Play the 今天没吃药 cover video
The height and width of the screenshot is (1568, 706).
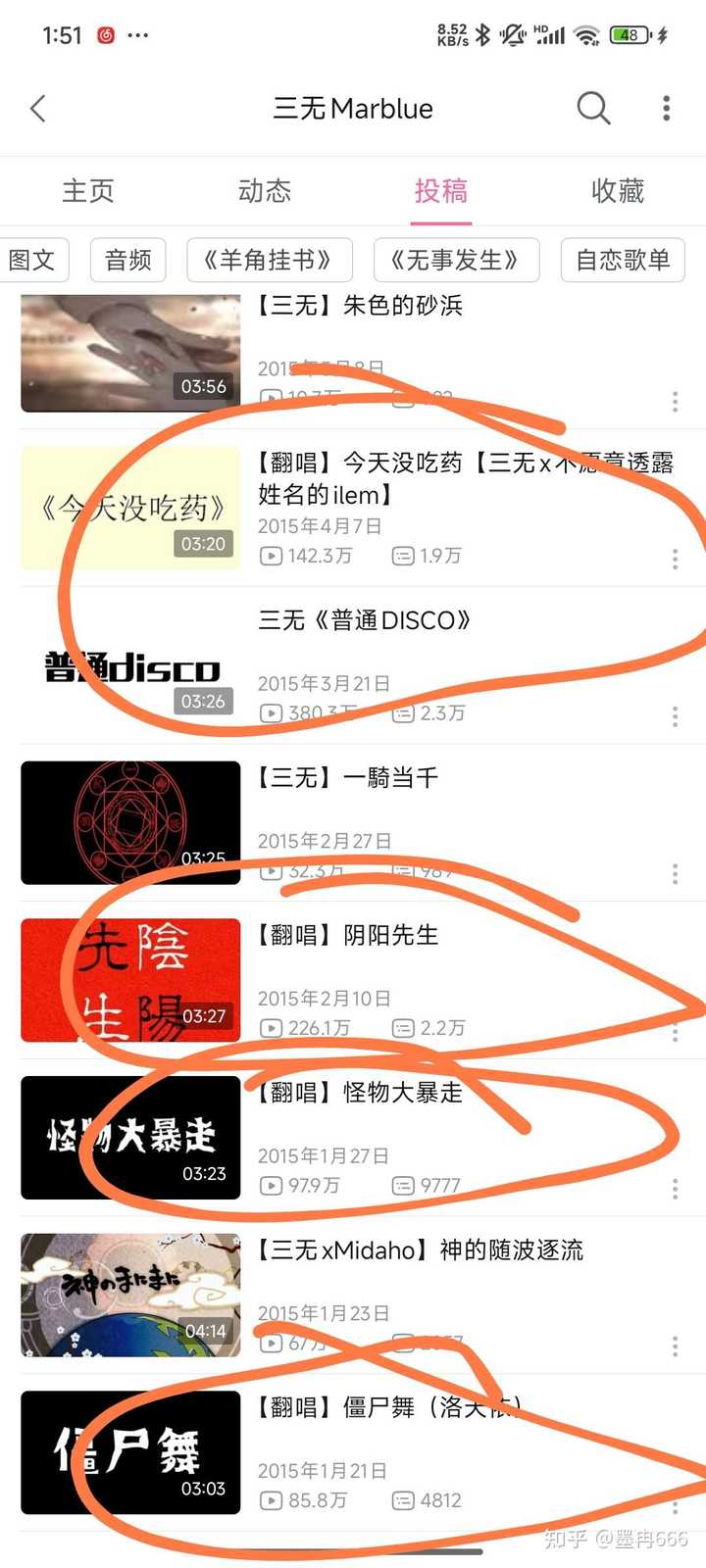[130, 508]
